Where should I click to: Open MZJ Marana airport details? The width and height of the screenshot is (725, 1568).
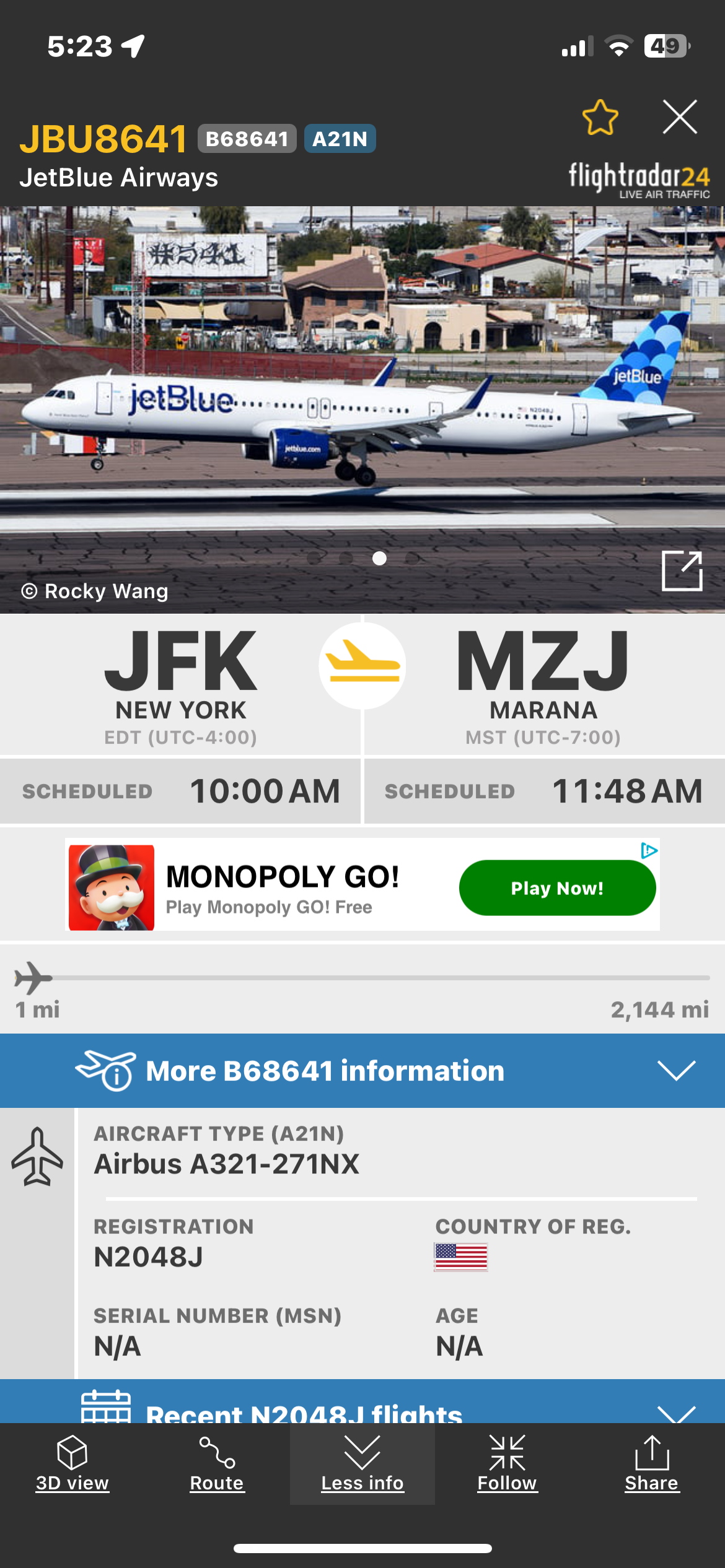[543, 684]
